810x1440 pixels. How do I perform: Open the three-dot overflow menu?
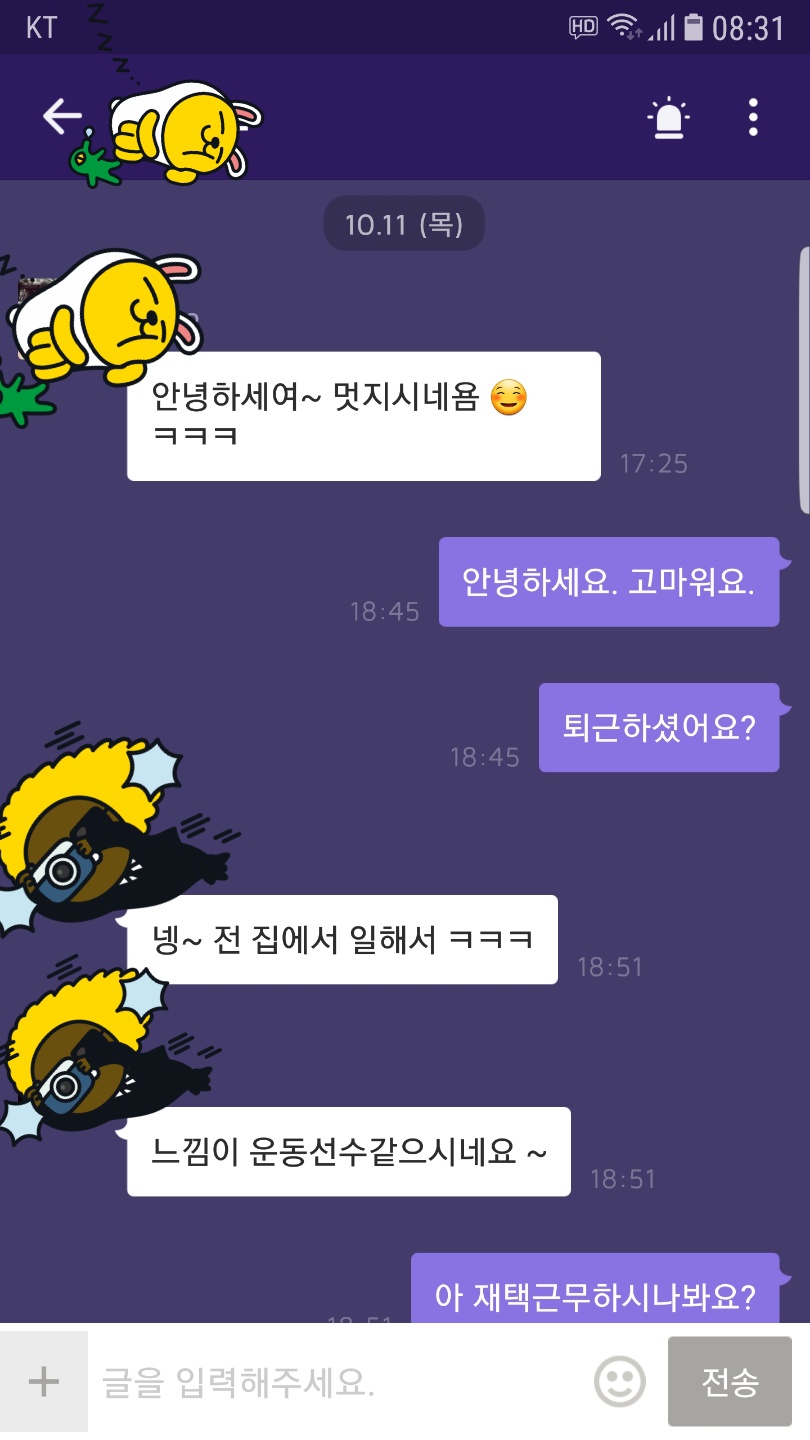click(x=753, y=118)
